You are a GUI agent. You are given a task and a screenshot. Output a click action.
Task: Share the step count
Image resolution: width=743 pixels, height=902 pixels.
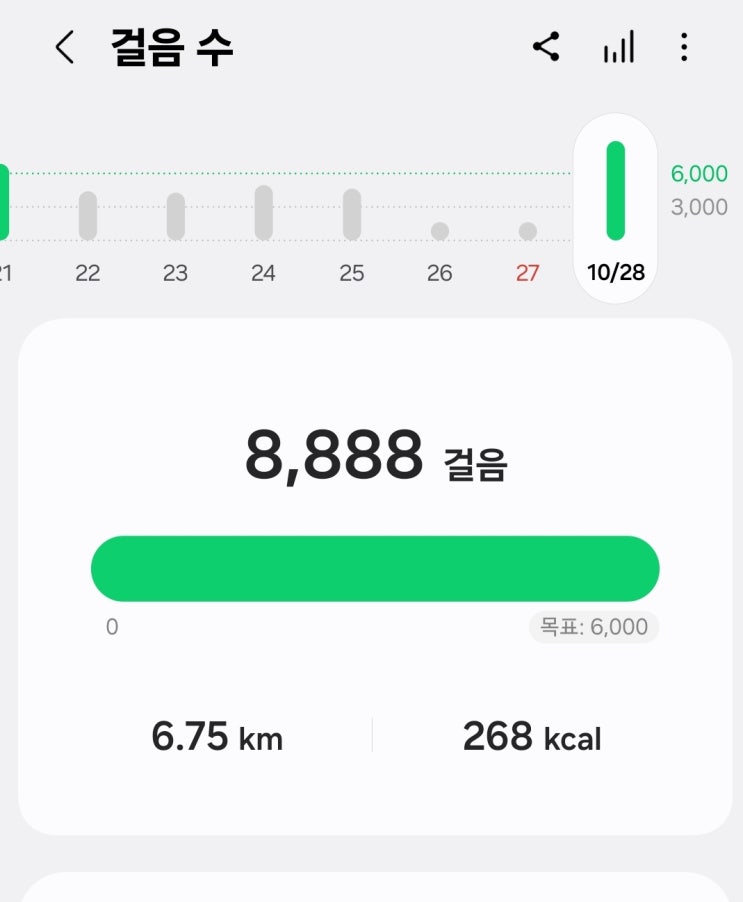click(546, 47)
